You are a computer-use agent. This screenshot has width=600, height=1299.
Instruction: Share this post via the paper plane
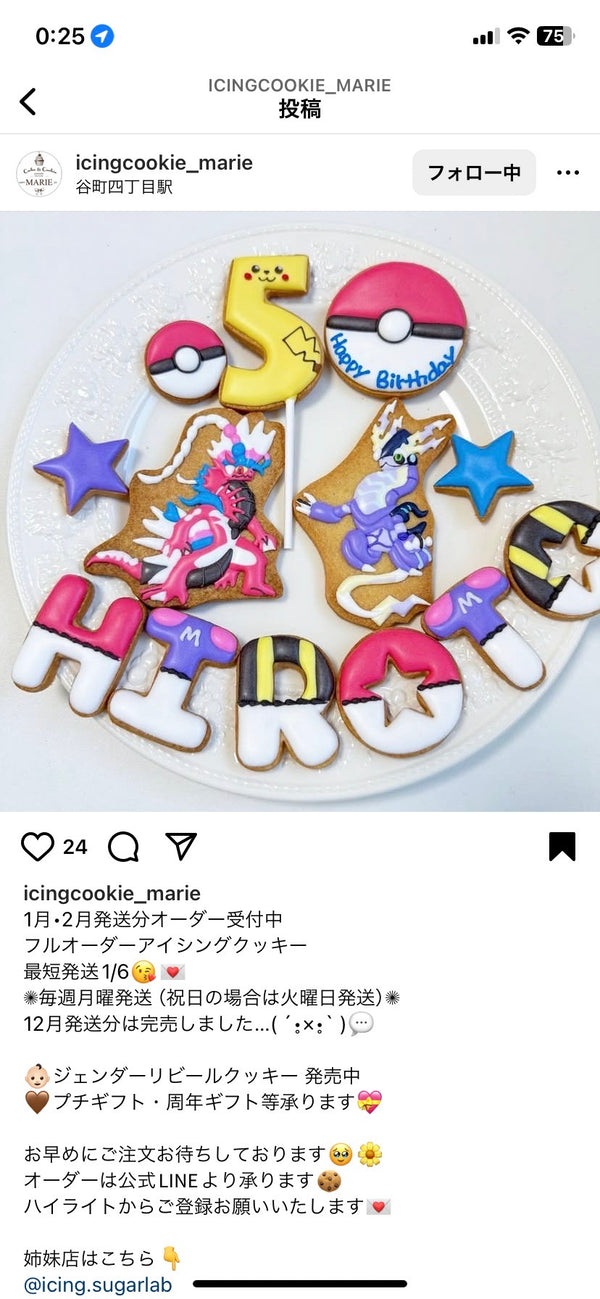point(180,846)
